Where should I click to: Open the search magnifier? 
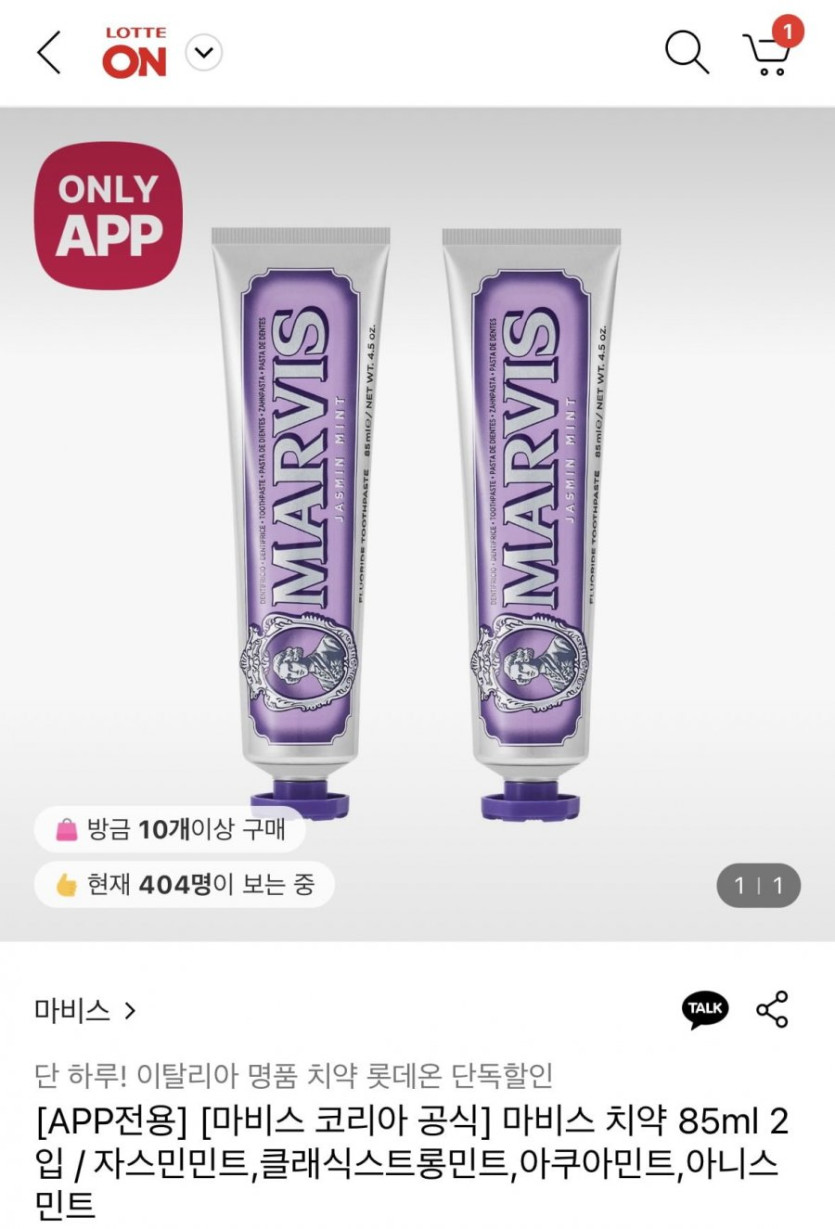pyautogui.click(x=686, y=52)
